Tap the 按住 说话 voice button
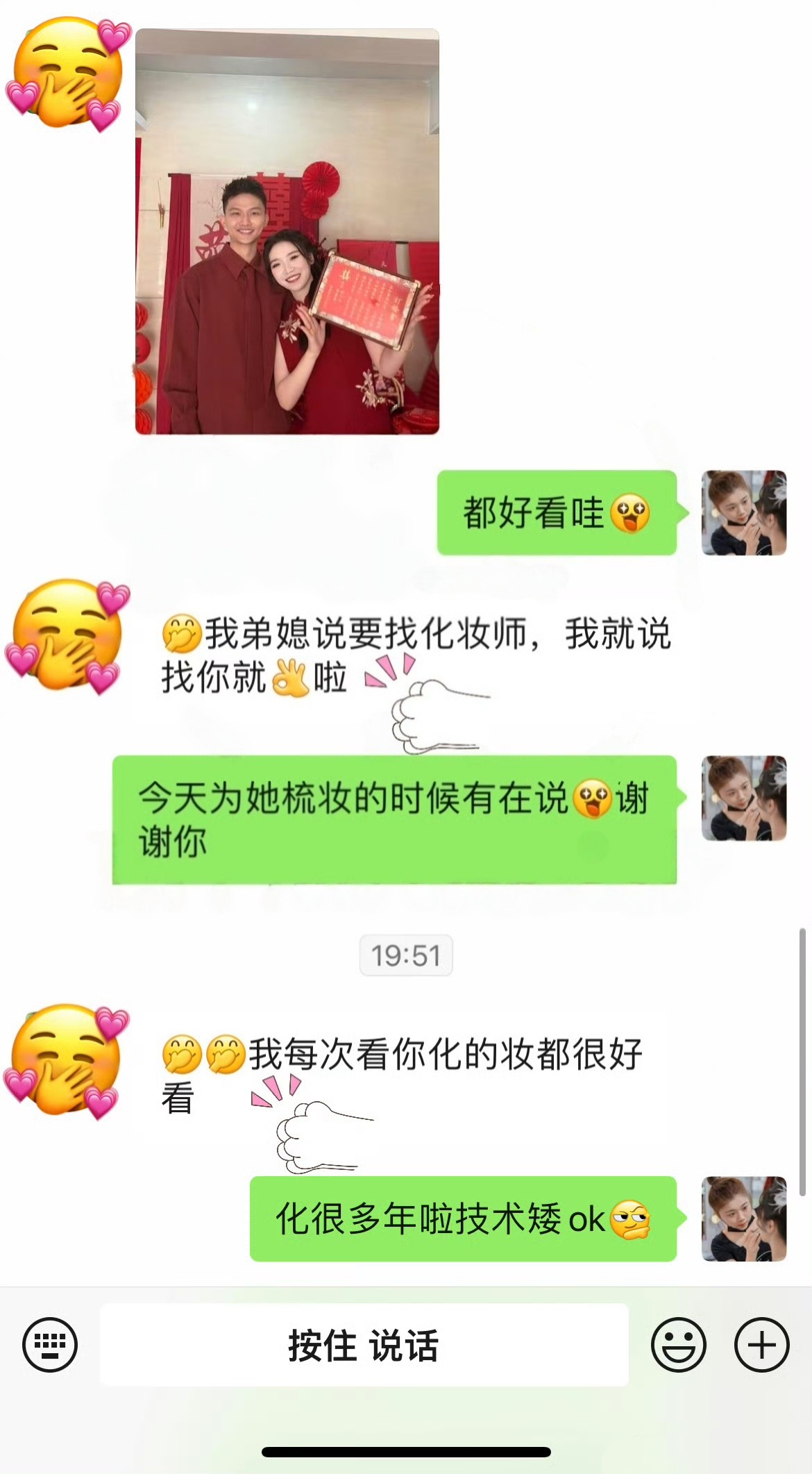 tap(364, 1345)
